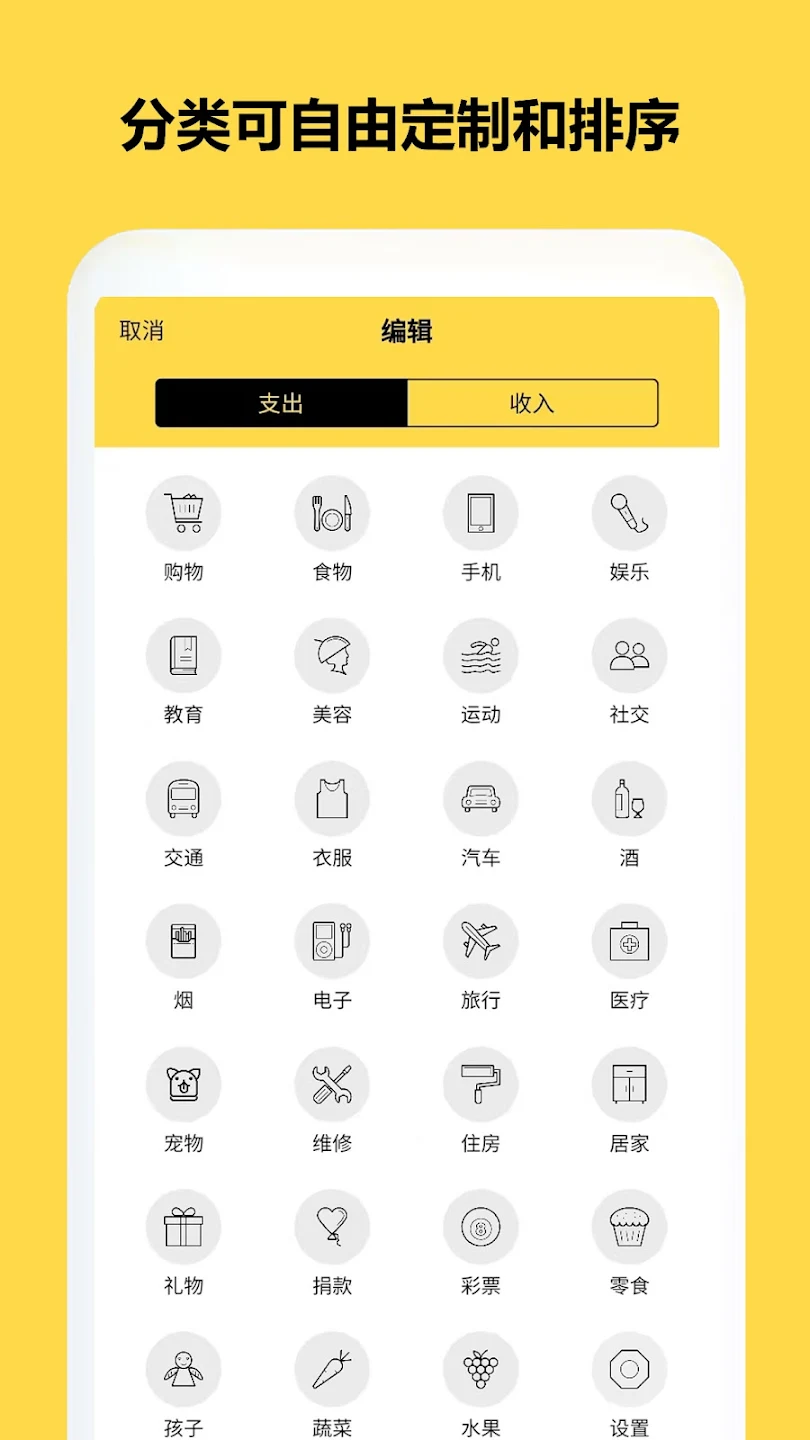Click the 娱乐 entertainment microphone icon
This screenshot has height=1440, width=810.
coord(629,512)
